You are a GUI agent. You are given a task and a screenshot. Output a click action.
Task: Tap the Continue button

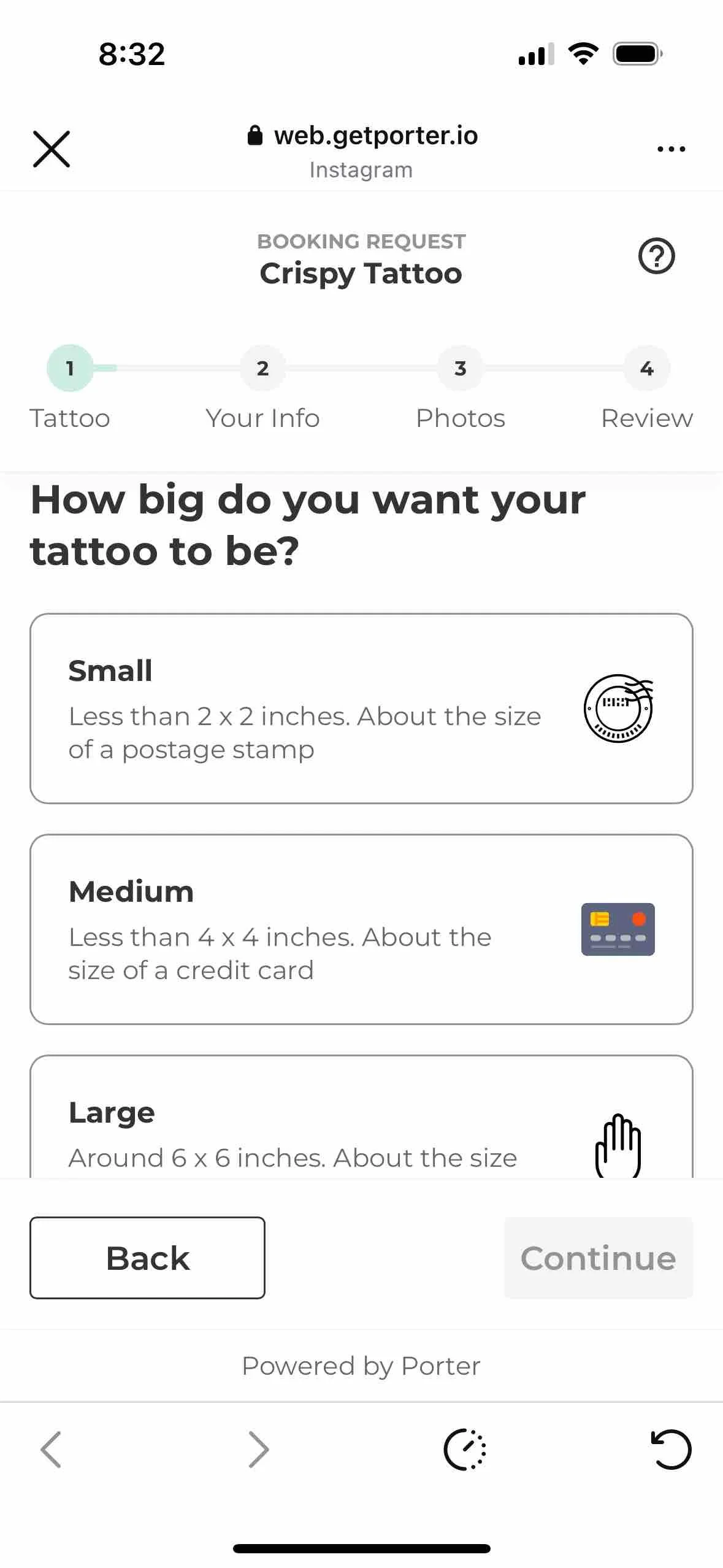598,1258
